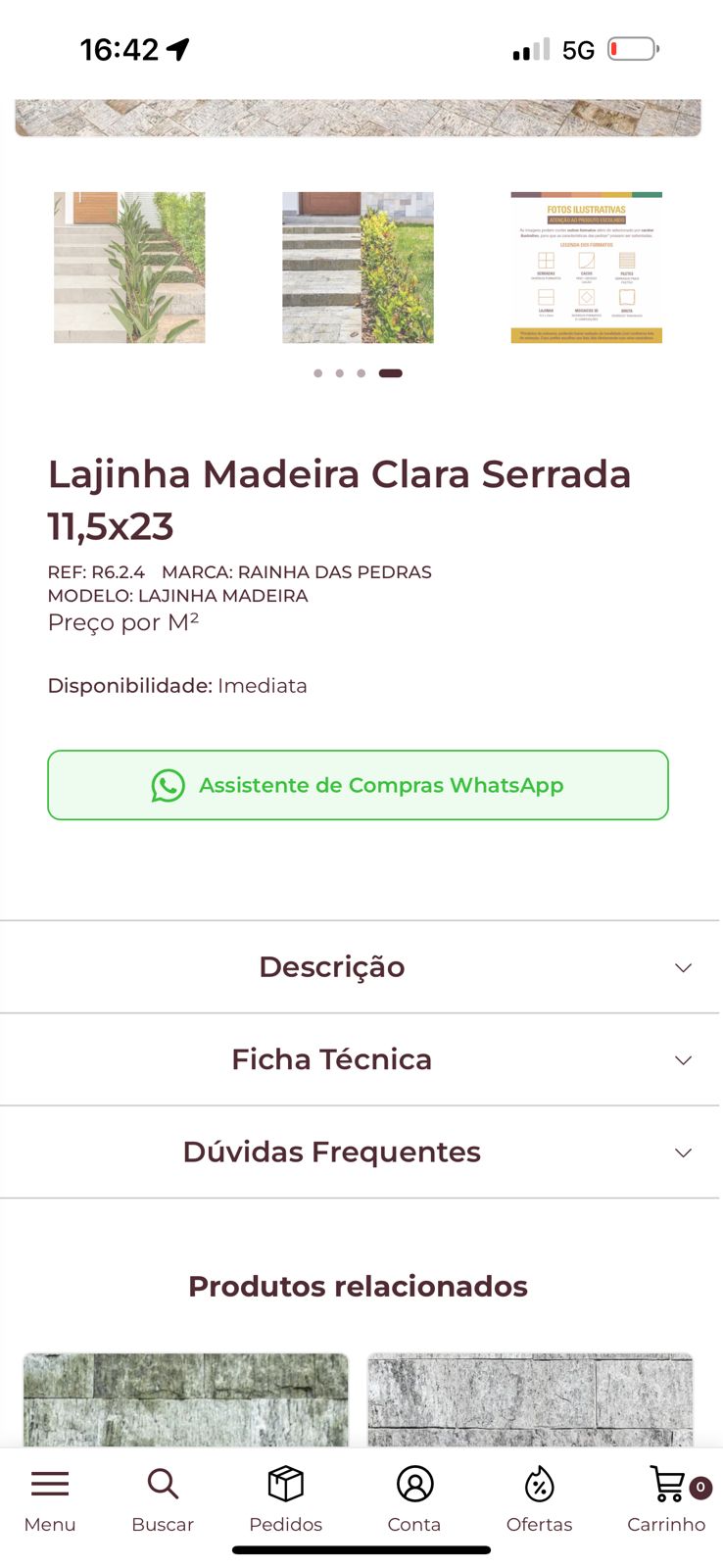Select the third carousel pagination dot

(362, 372)
